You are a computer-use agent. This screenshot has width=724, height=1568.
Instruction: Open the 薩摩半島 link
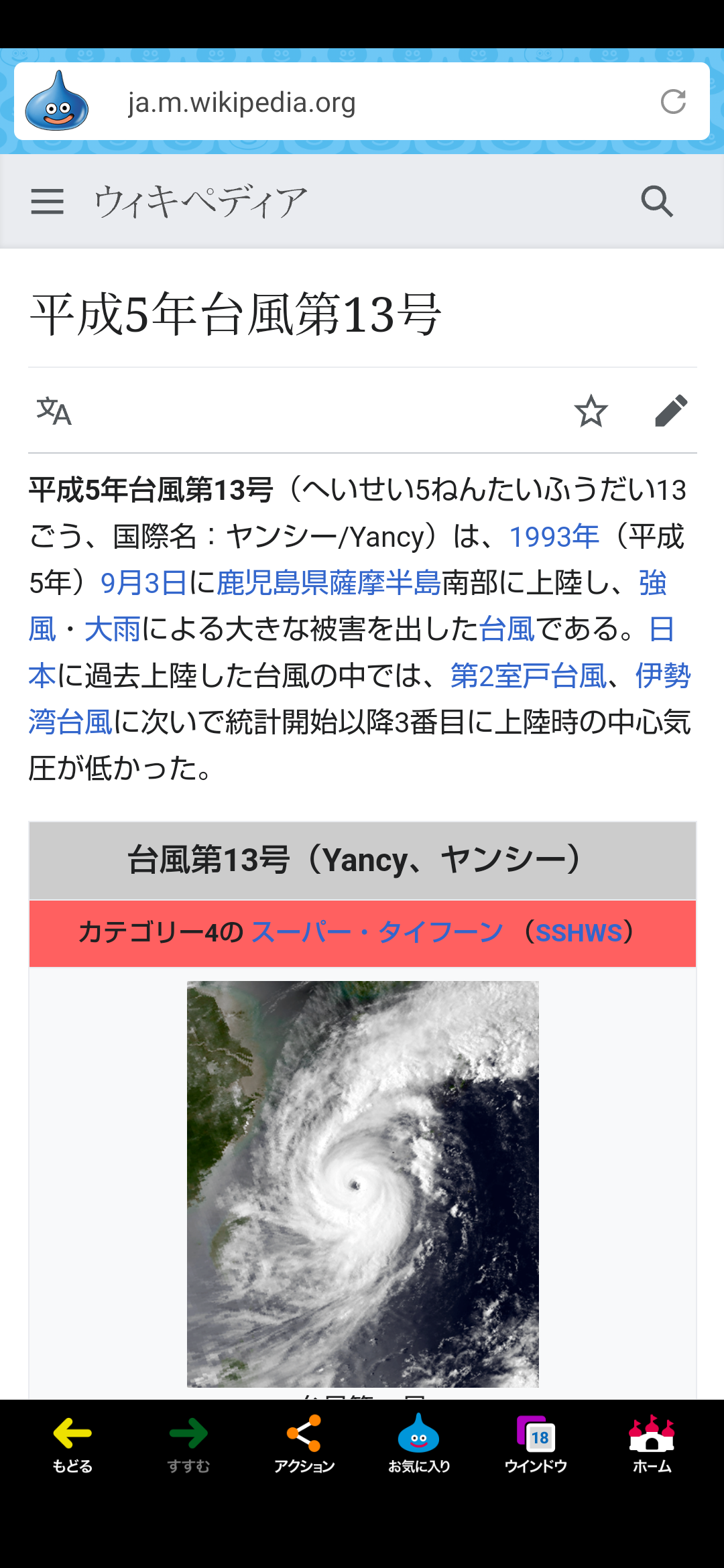pyautogui.click(x=385, y=583)
